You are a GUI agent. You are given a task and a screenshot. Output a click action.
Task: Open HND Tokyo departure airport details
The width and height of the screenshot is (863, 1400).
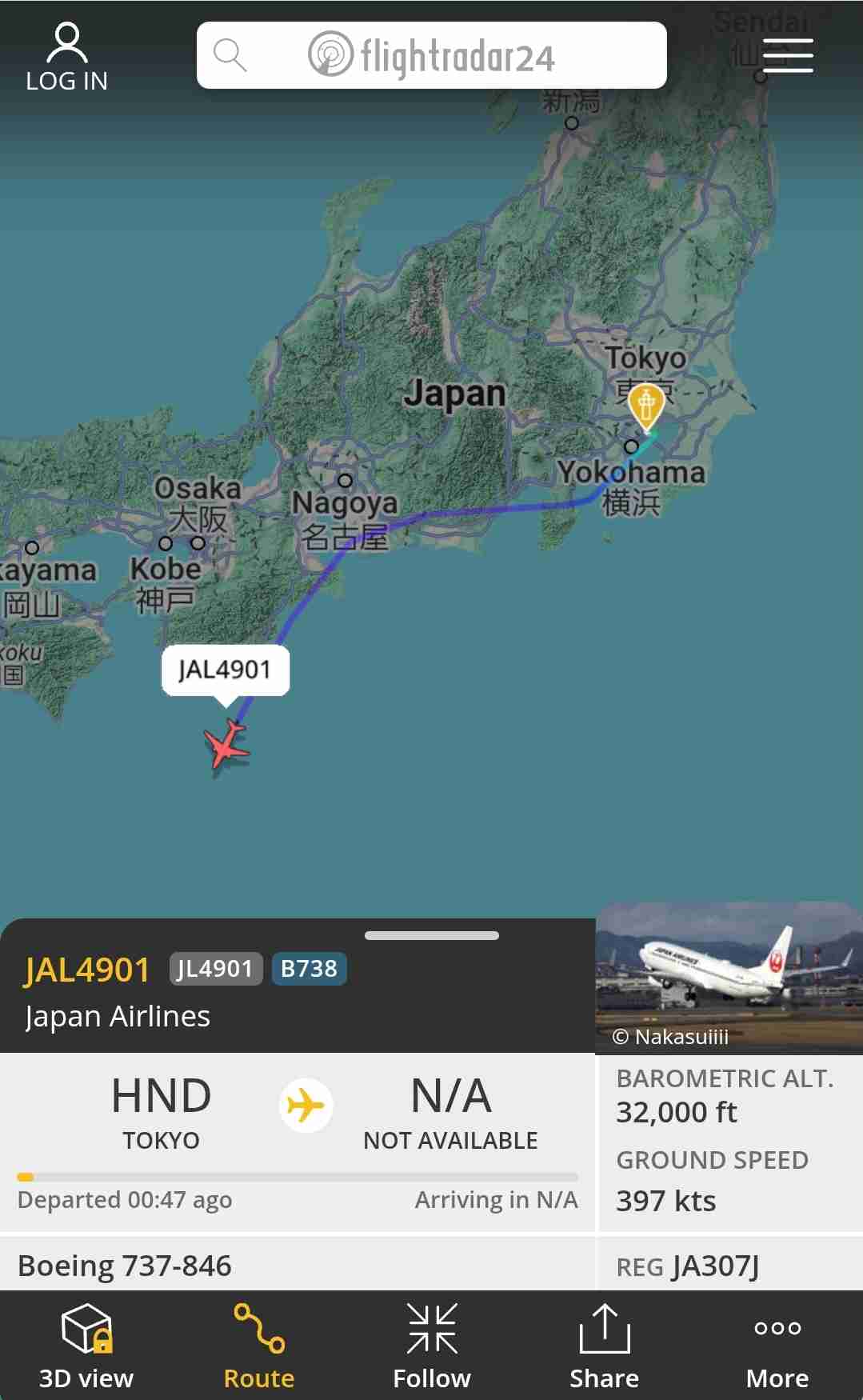162,1112
